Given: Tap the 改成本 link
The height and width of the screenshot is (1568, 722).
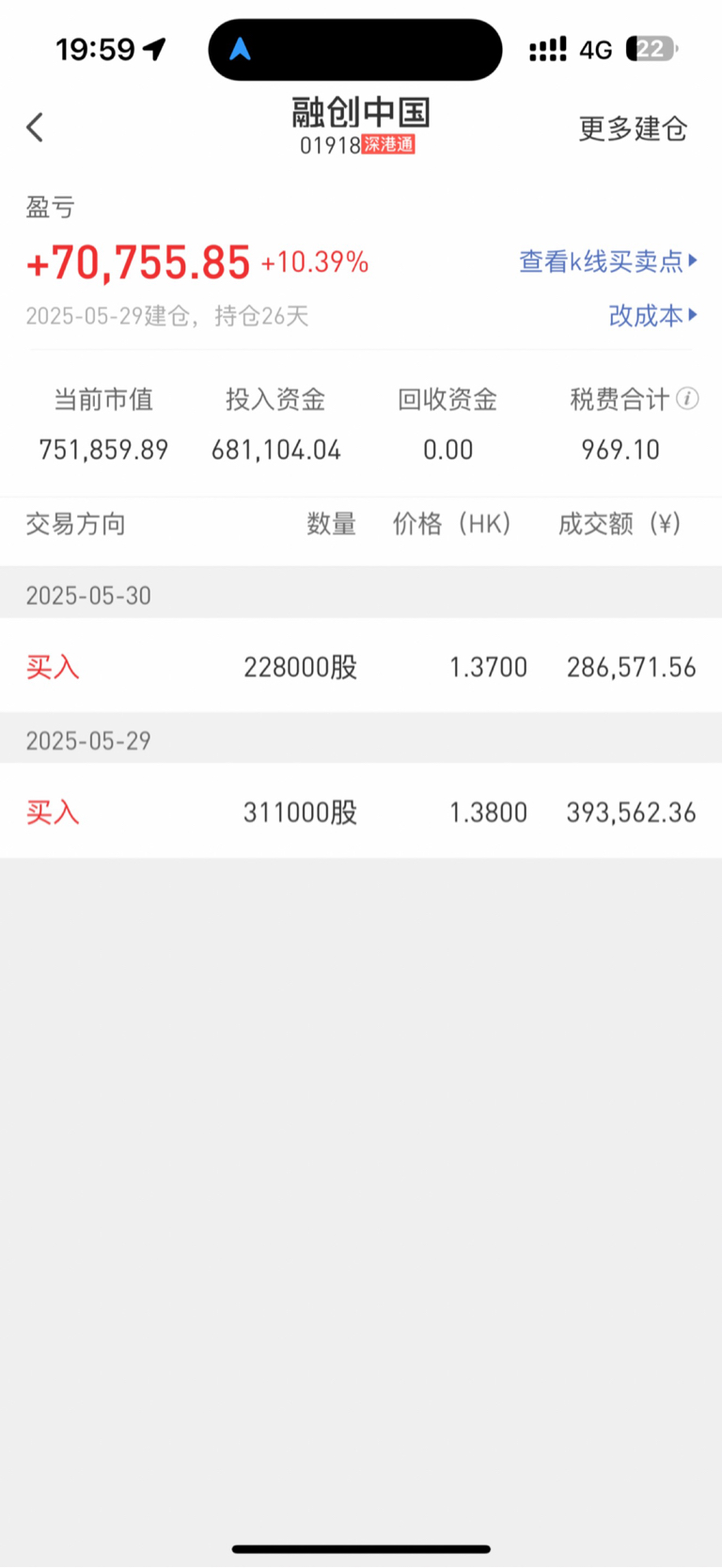Looking at the screenshot, I should [652, 315].
